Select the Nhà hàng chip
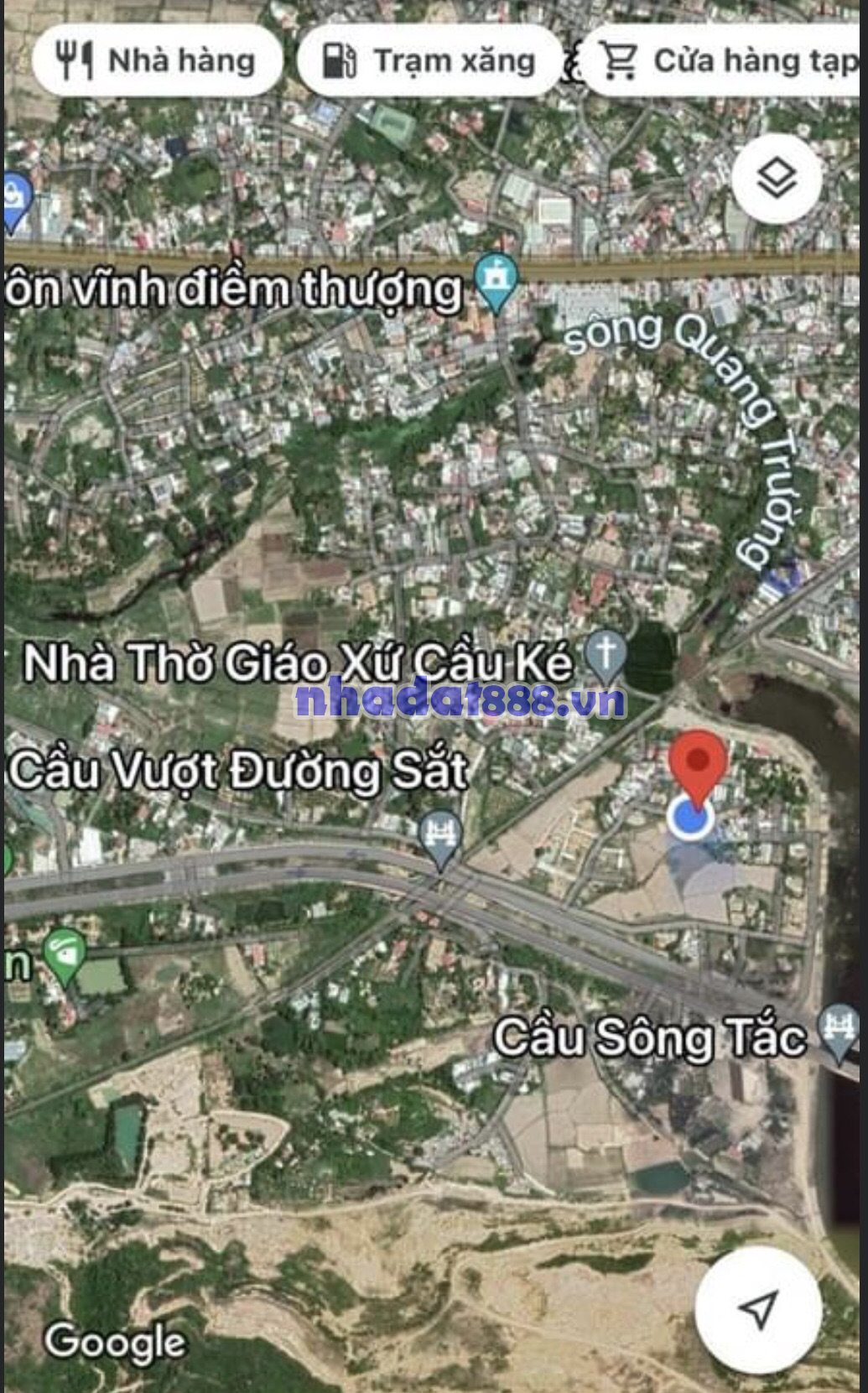 157,61
